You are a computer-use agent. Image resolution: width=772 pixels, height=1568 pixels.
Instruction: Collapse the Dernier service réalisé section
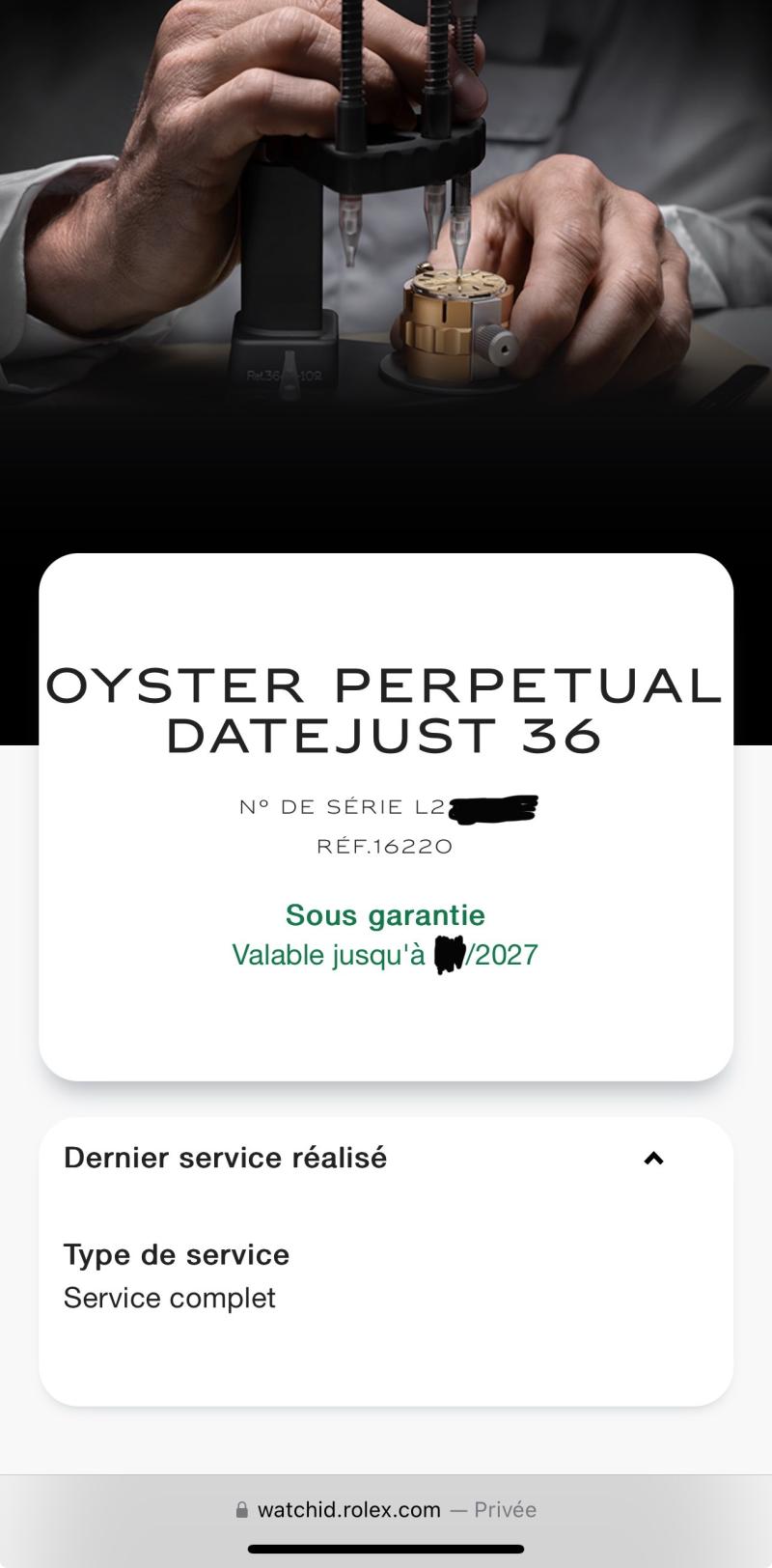pyautogui.click(x=653, y=1158)
